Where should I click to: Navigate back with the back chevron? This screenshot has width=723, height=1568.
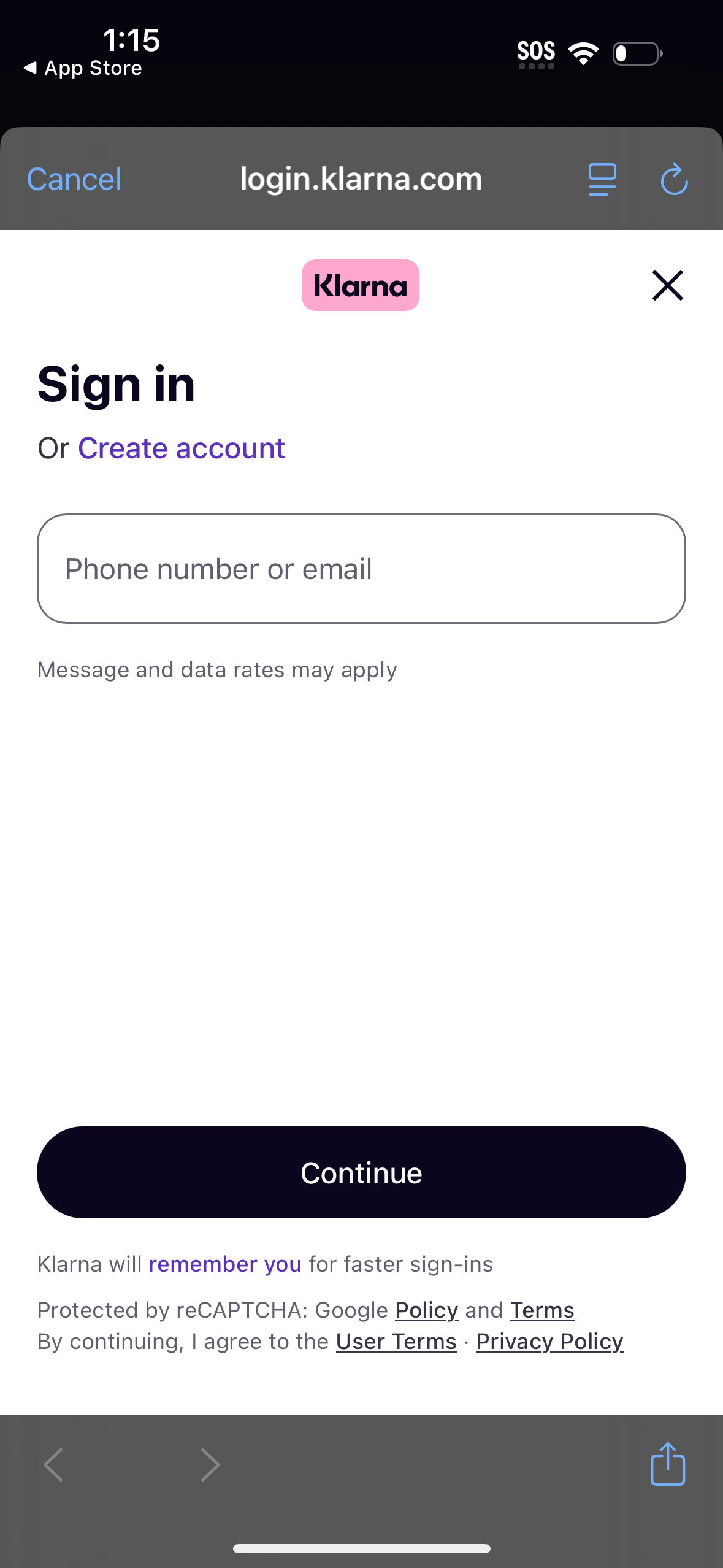(53, 1464)
